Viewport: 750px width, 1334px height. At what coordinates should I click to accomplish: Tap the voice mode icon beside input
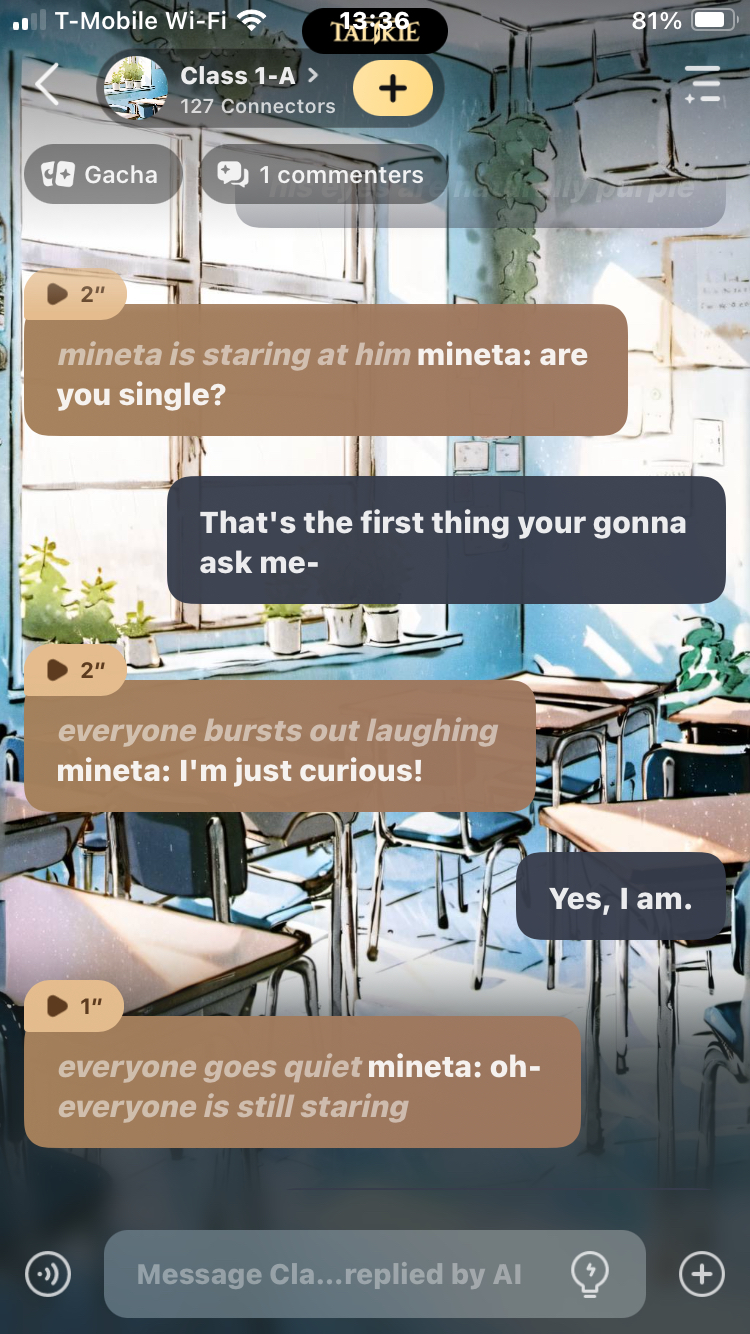click(48, 1274)
